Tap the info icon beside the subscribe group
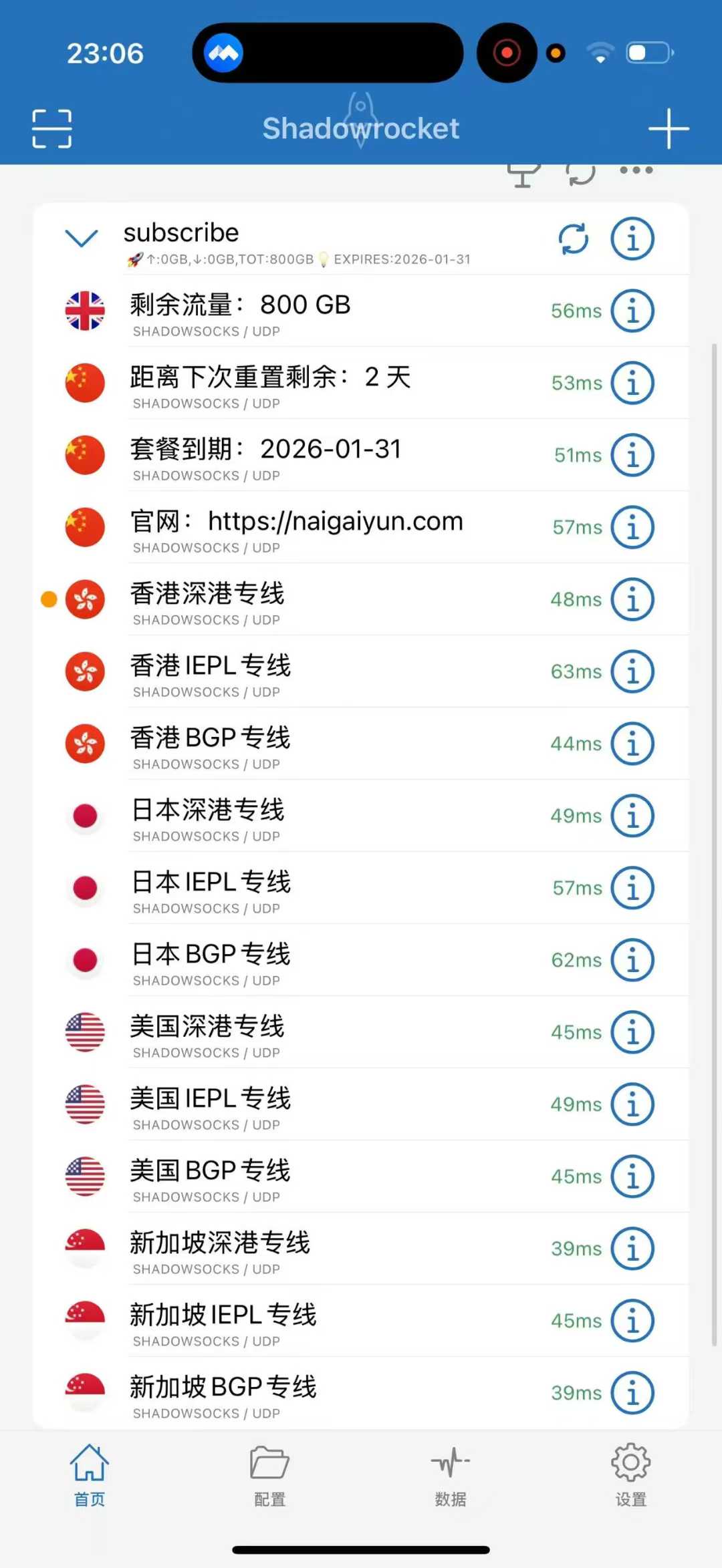The width and height of the screenshot is (722, 1568). 631,239
